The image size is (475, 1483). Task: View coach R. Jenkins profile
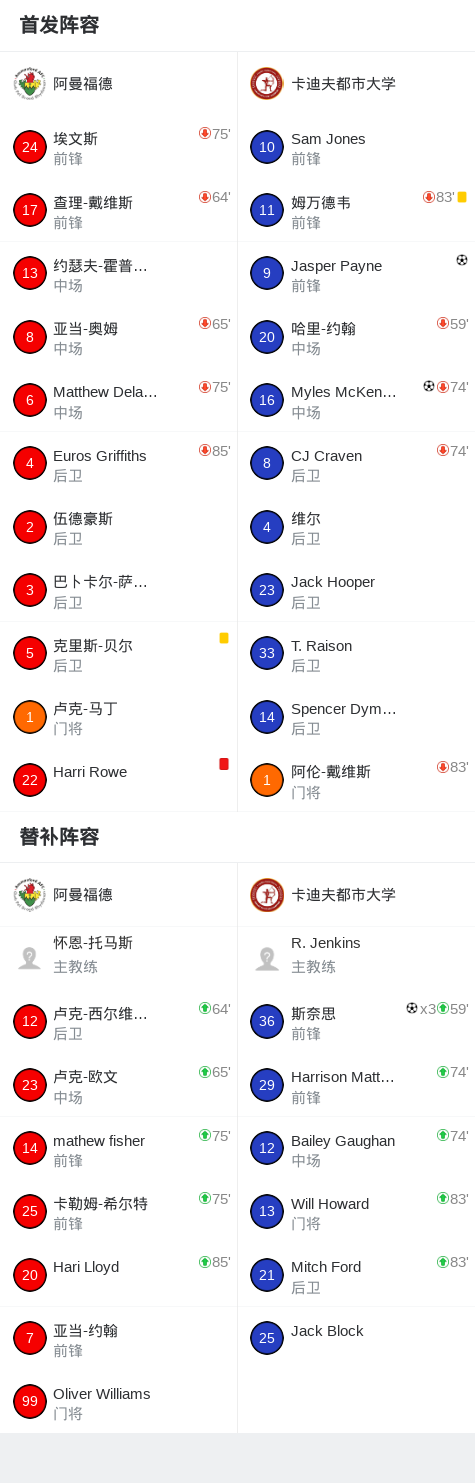click(x=356, y=958)
